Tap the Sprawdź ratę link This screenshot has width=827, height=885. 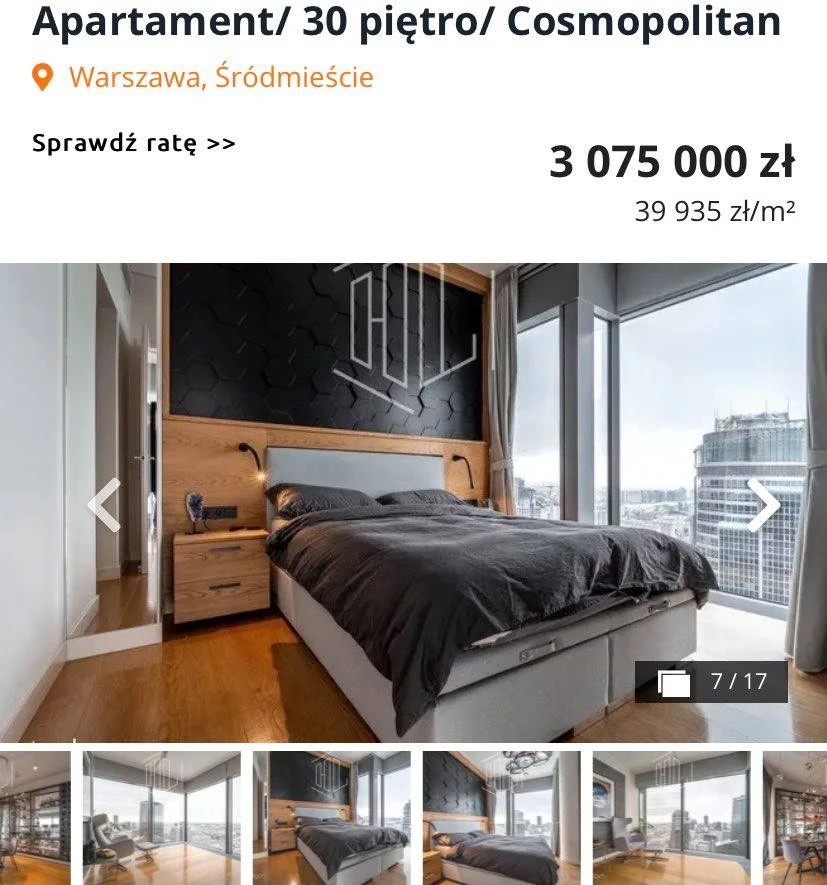click(x=134, y=143)
